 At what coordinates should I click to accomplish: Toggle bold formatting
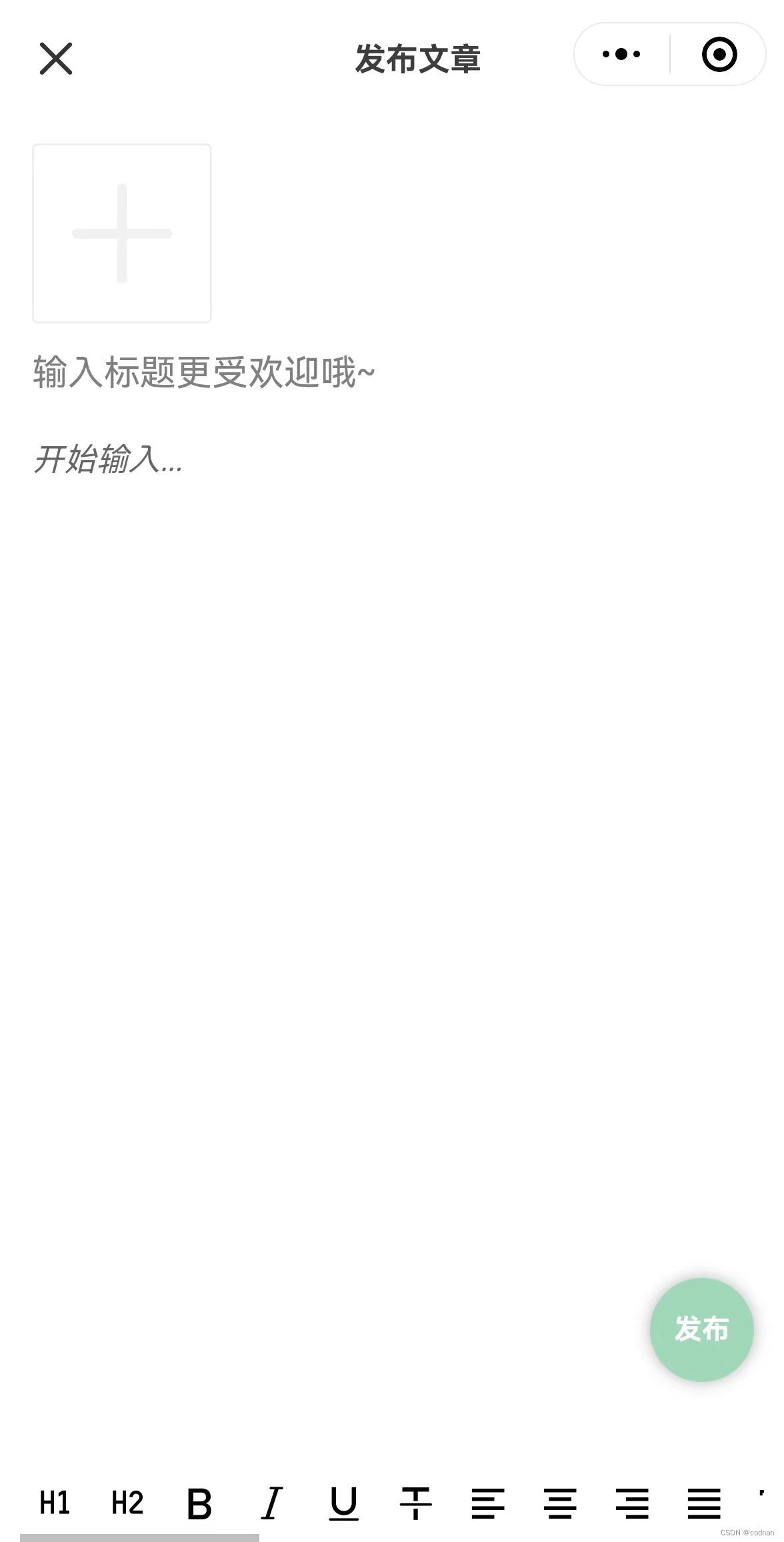[x=199, y=1504]
